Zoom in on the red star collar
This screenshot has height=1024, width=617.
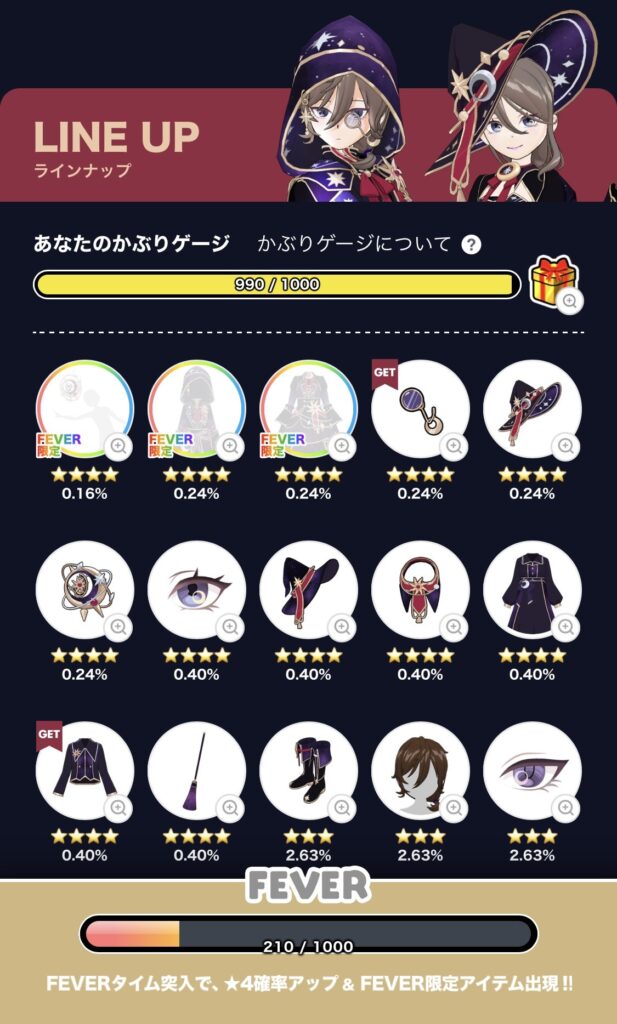tap(456, 627)
